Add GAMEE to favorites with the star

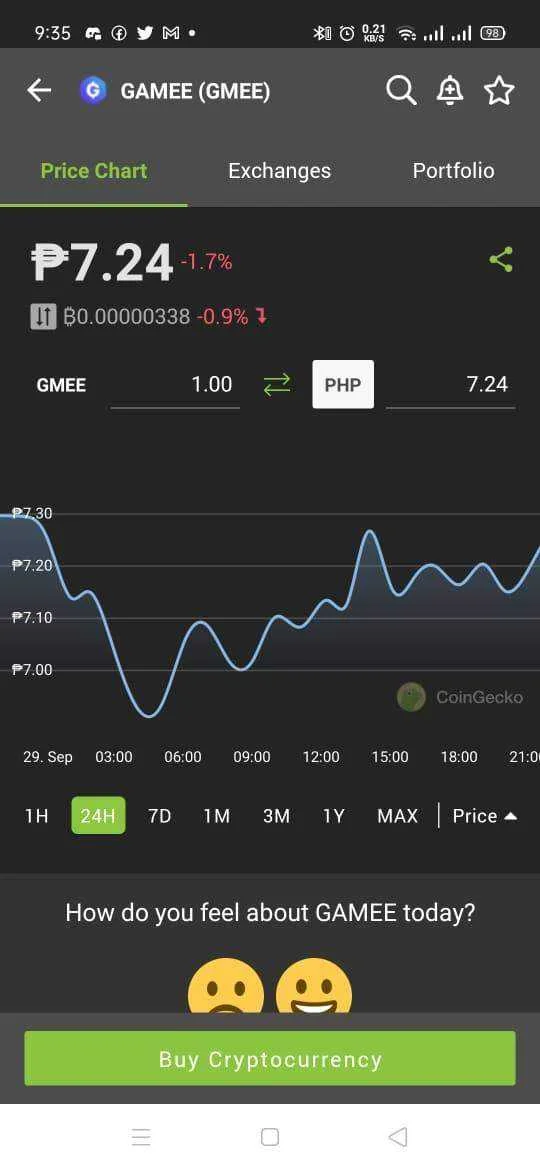pos(499,91)
